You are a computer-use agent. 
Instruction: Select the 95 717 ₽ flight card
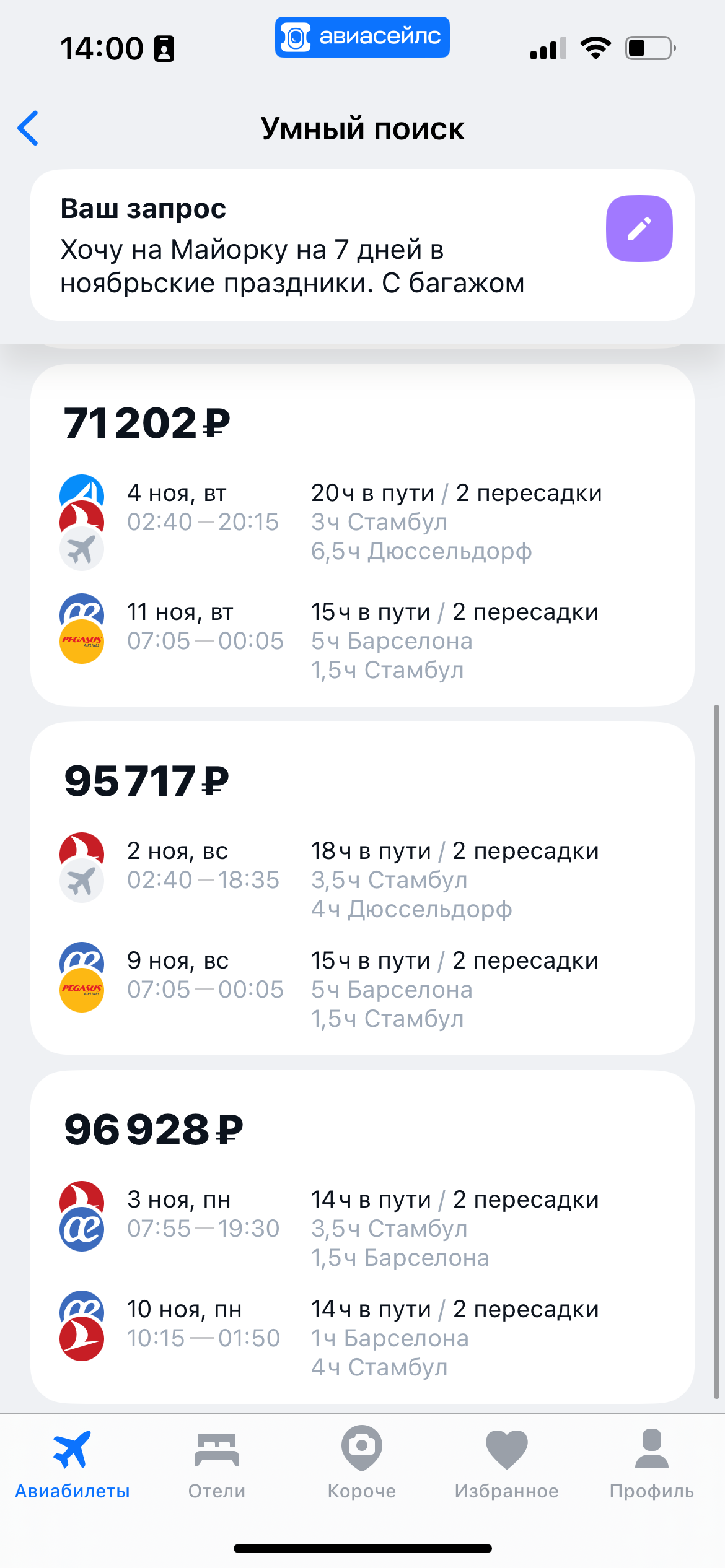[362, 888]
